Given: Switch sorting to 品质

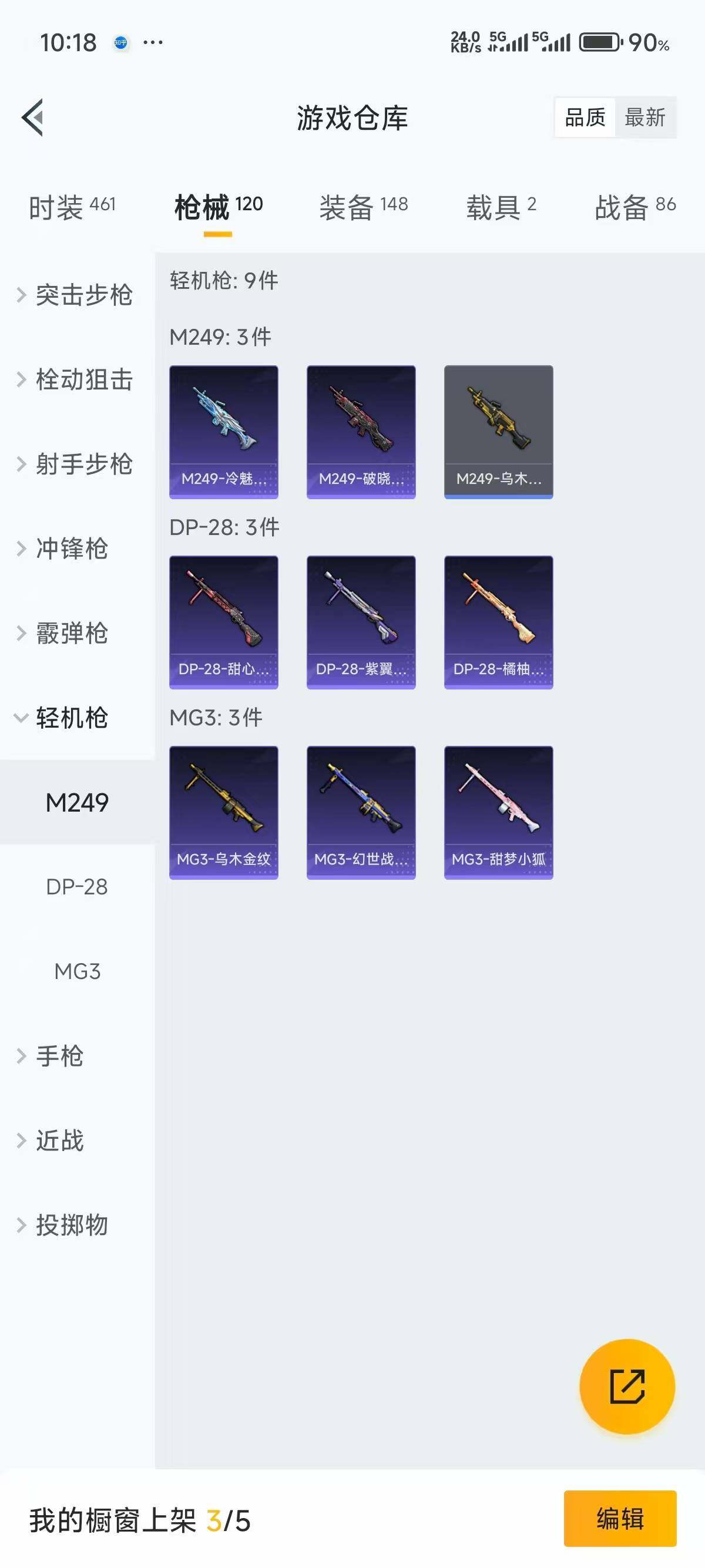Looking at the screenshot, I should point(585,117).
